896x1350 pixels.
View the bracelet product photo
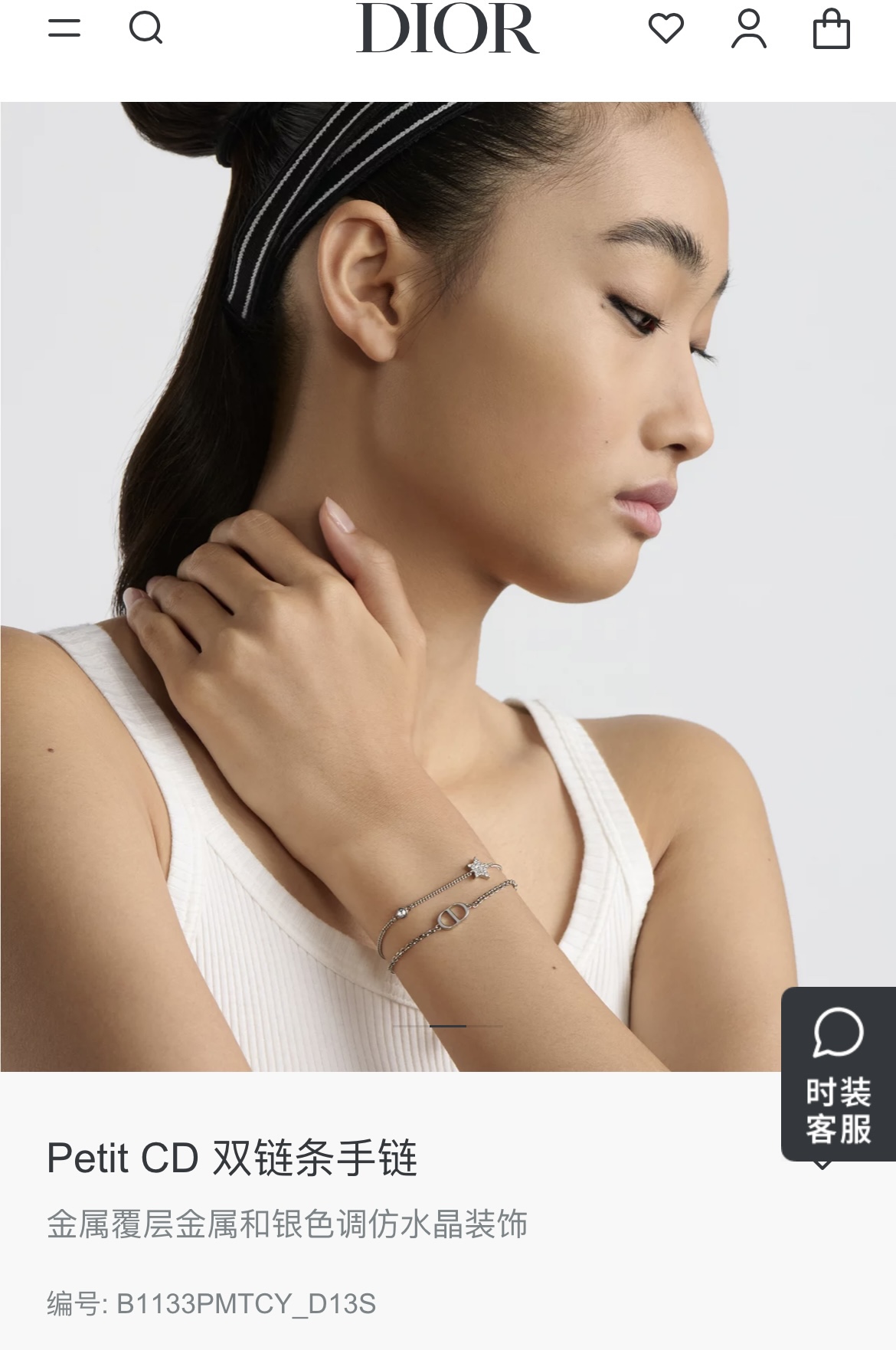coord(447,586)
